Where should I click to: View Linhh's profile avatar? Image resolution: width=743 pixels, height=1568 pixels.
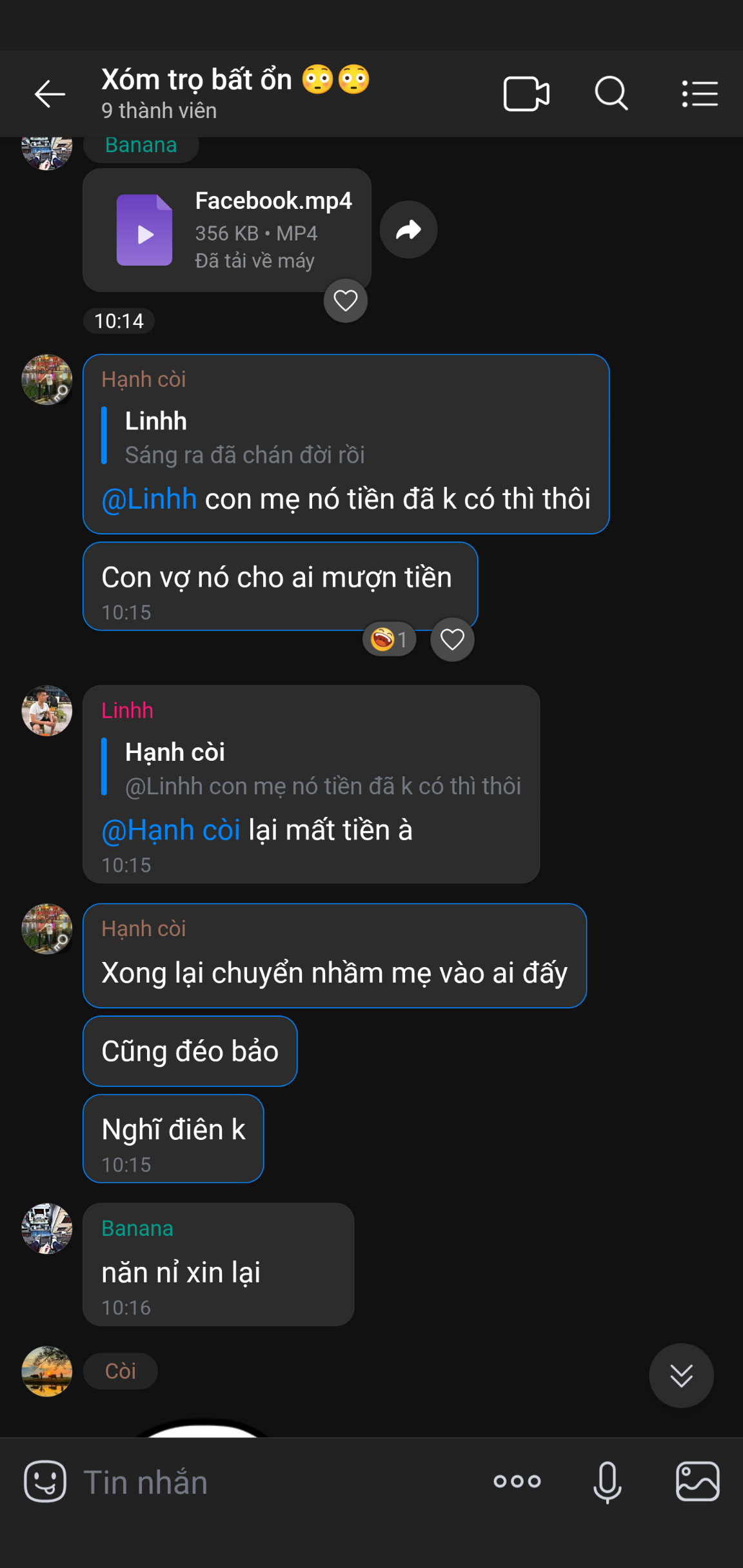pos(47,710)
